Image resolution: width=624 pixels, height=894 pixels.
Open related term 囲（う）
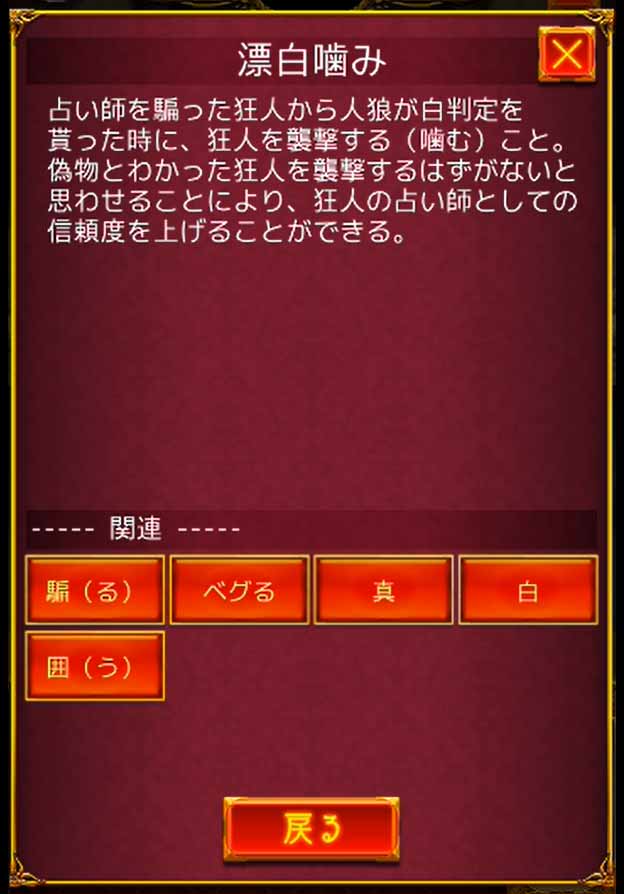pyautogui.click(x=95, y=666)
